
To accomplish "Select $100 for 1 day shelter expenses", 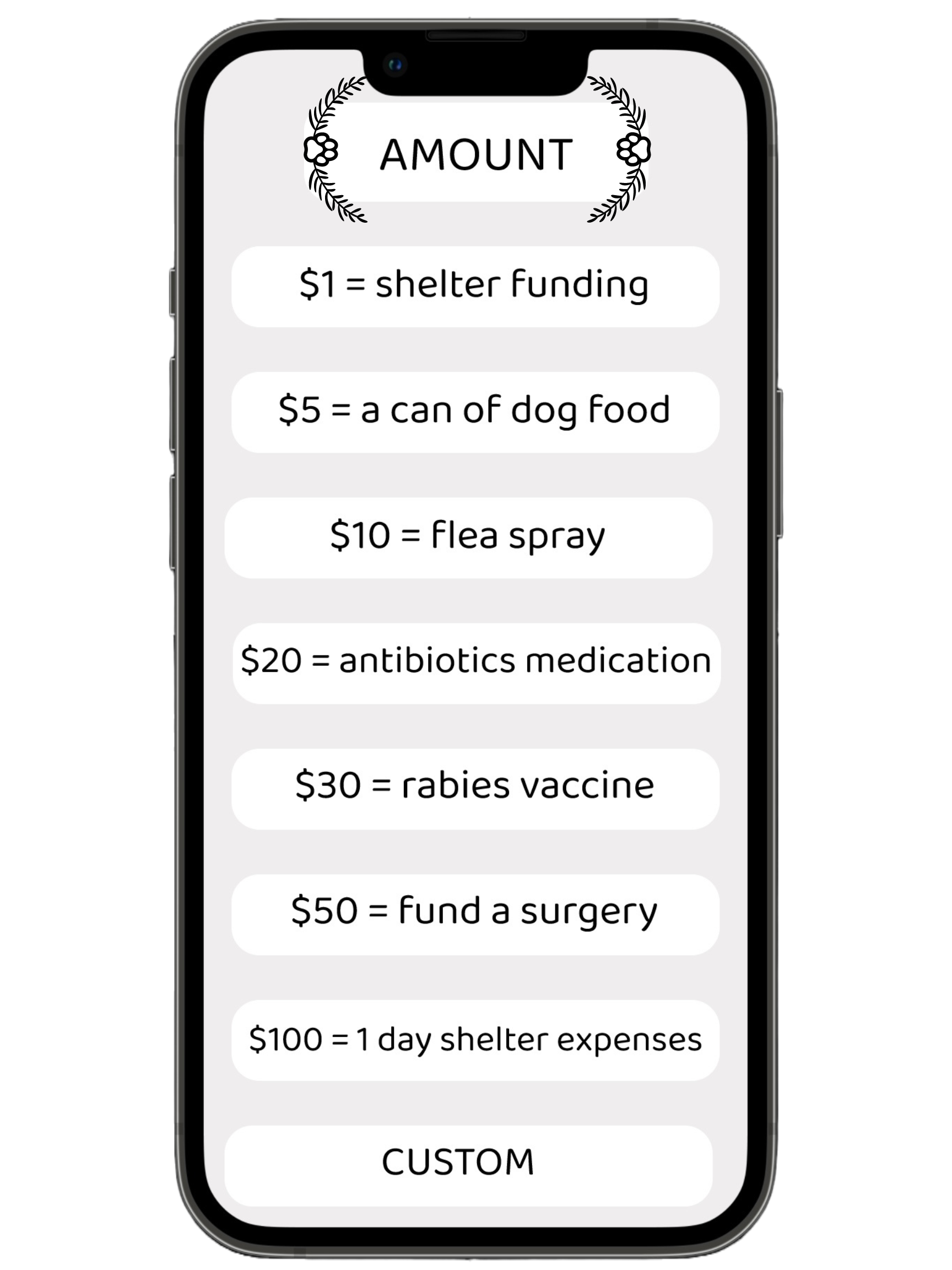I will pos(475,1040).
